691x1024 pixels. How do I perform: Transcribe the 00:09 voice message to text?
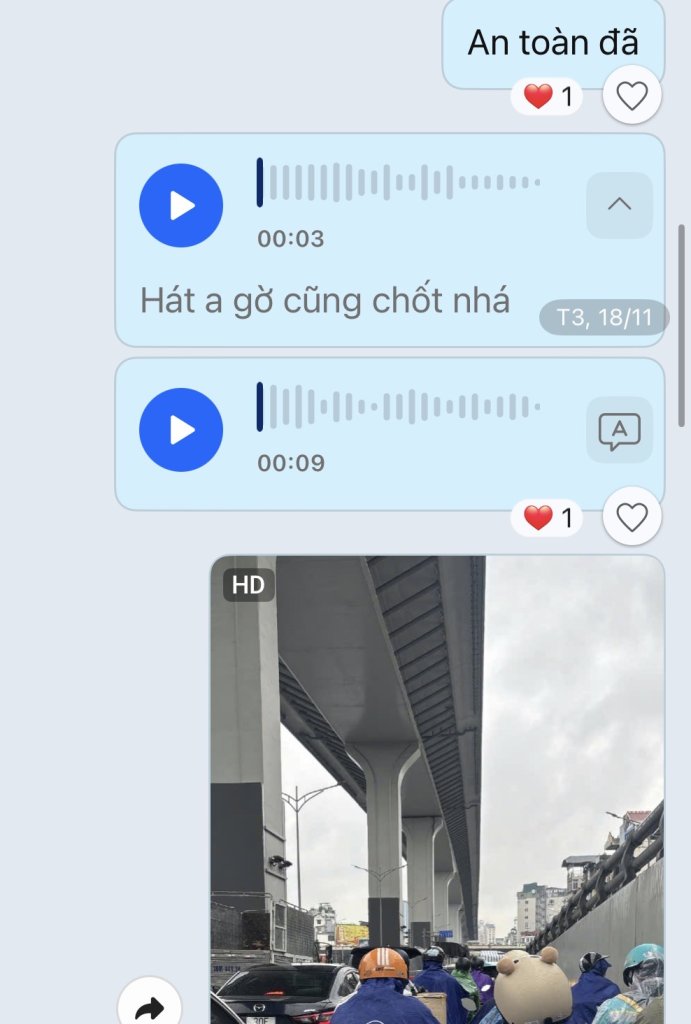click(x=619, y=430)
